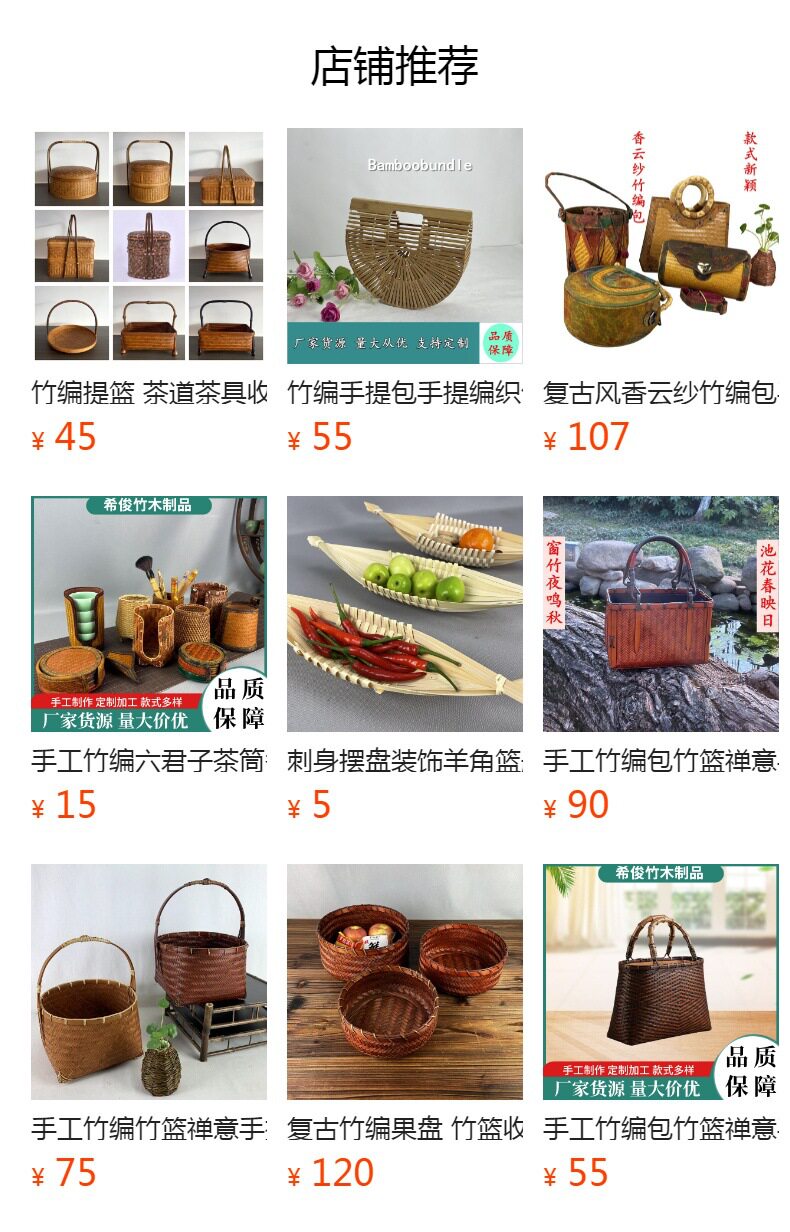
Task: Open the 竹编提篮 茶道茶具 product priced ¥45
Action: (149, 246)
